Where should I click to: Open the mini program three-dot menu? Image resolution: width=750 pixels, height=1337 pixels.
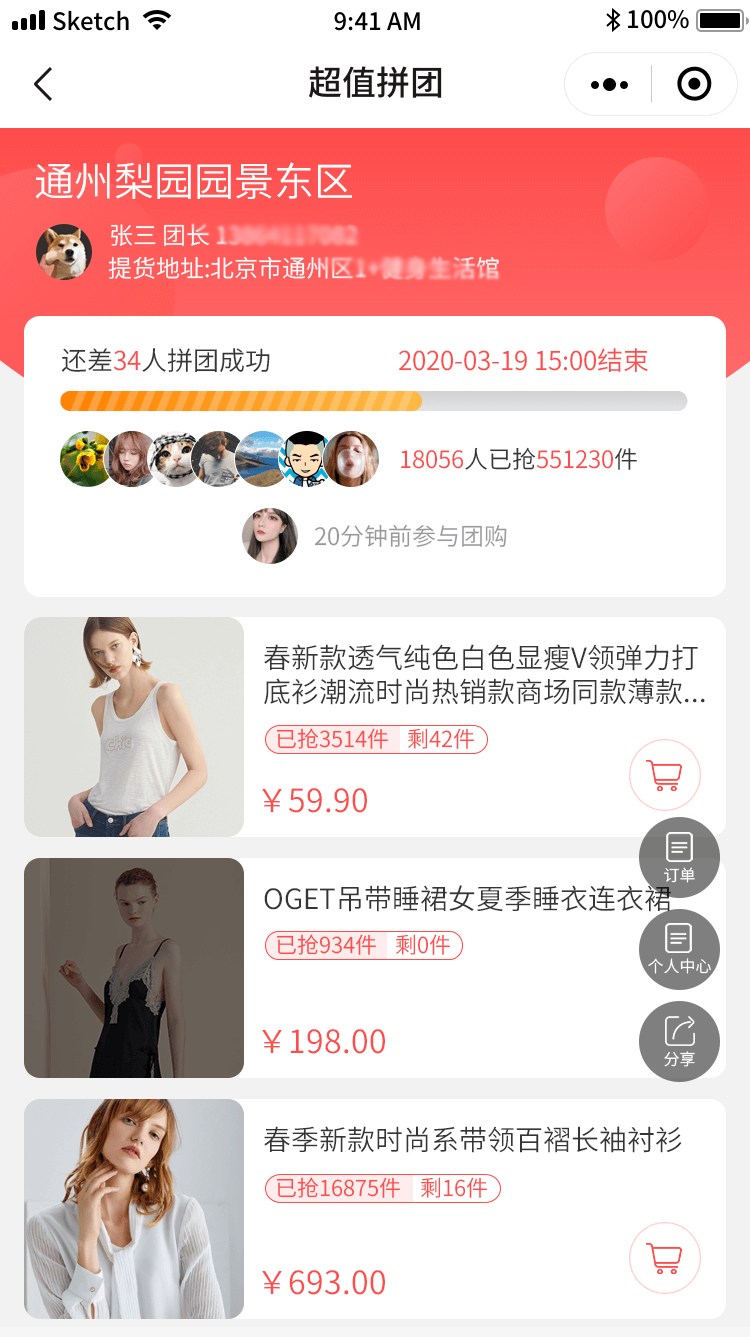(x=609, y=85)
